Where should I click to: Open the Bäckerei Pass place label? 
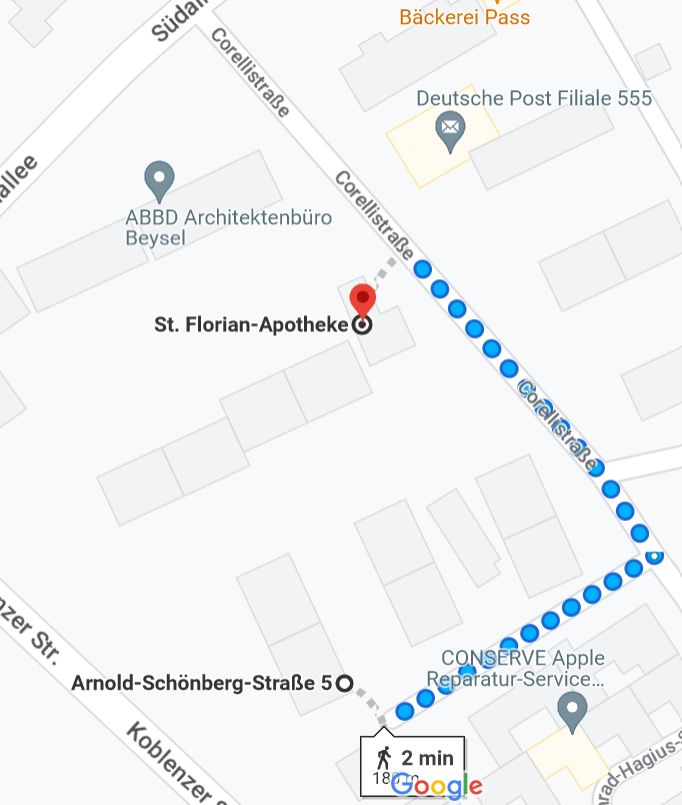tap(464, 16)
